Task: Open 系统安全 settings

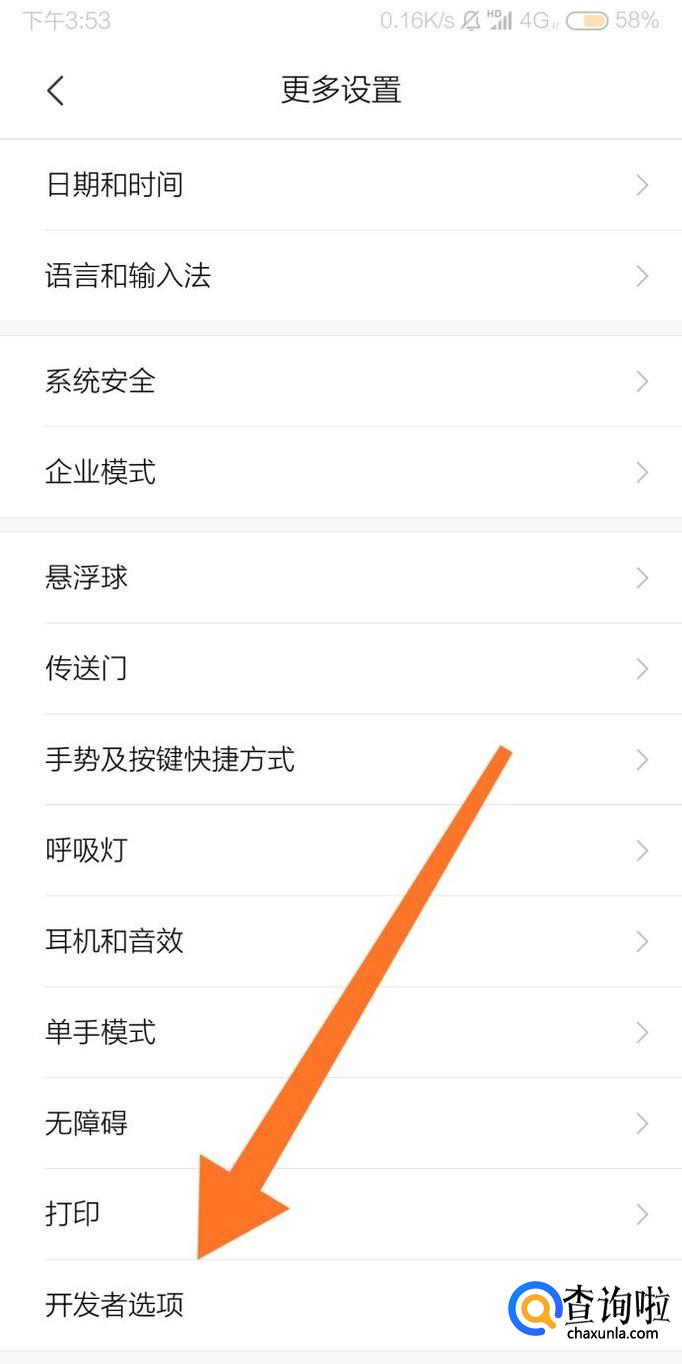Action: tap(100, 381)
